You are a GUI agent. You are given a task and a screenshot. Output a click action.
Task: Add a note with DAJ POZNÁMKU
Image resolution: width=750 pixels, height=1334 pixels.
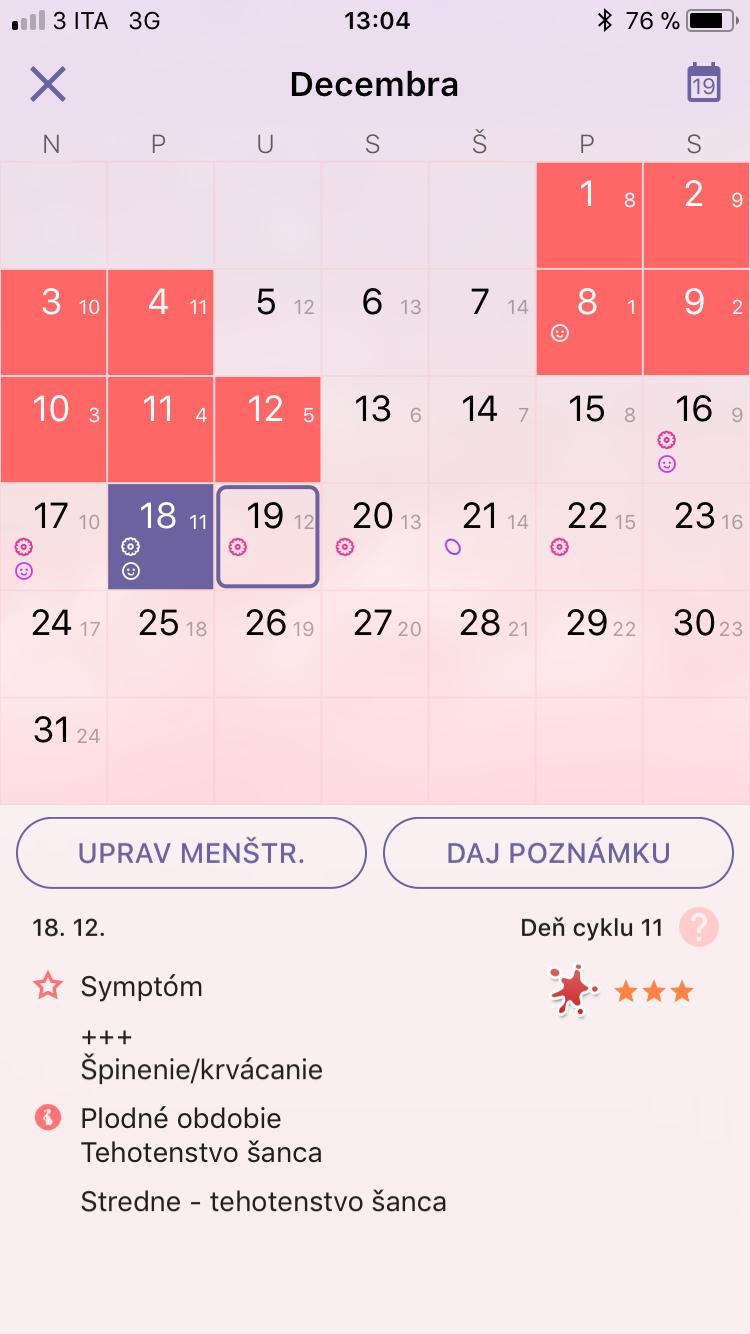tap(558, 853)
